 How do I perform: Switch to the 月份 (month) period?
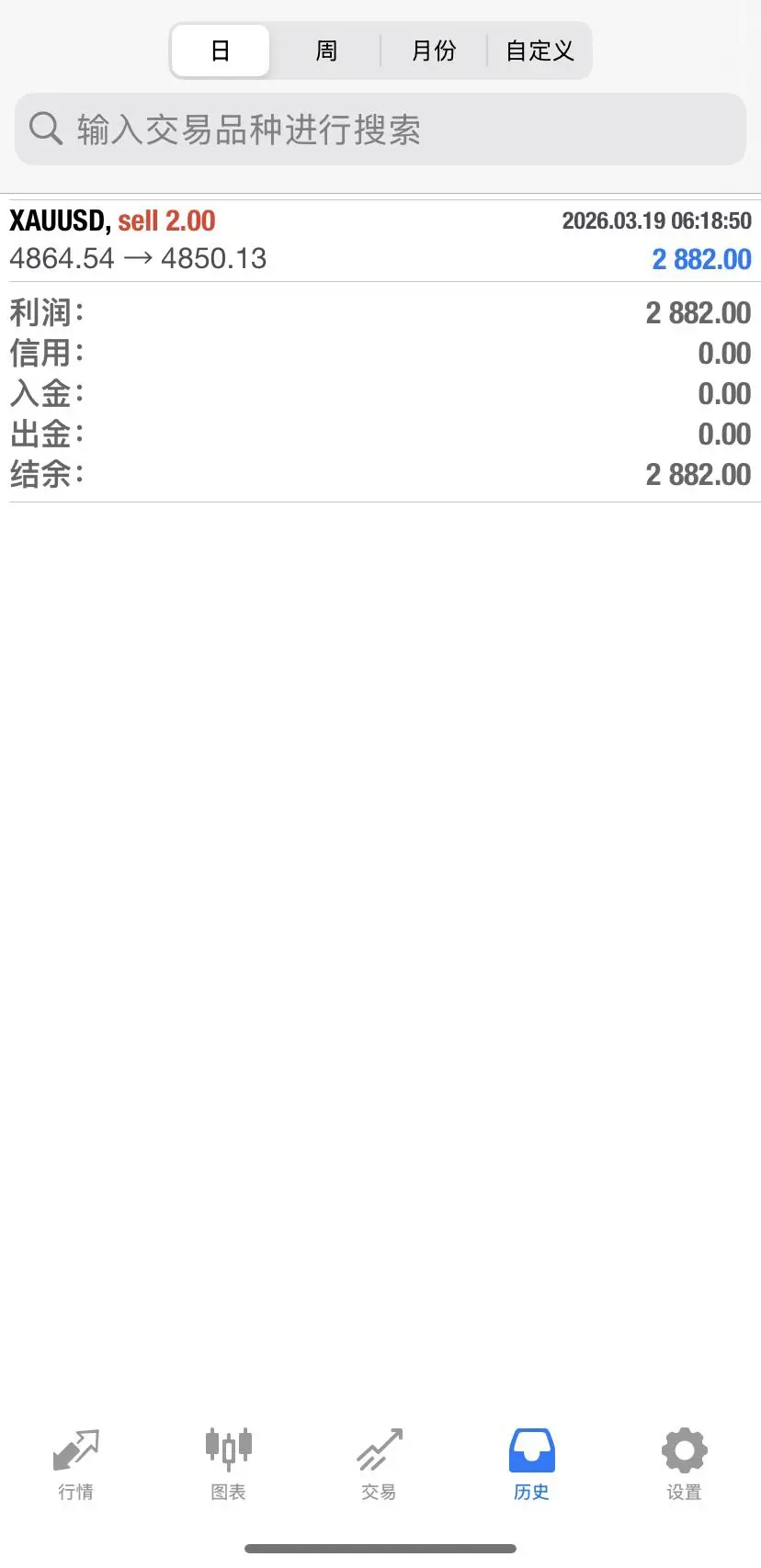point(434,51)
